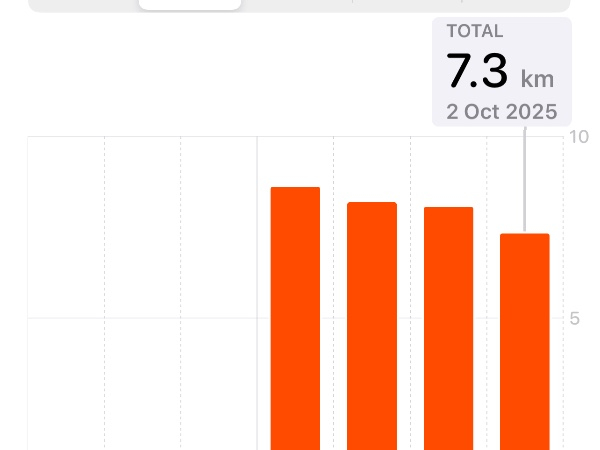Tap the bar showing 7.3 km total
Image resolution: width=600 pixels, height=450 pixels.
point(524,340)
